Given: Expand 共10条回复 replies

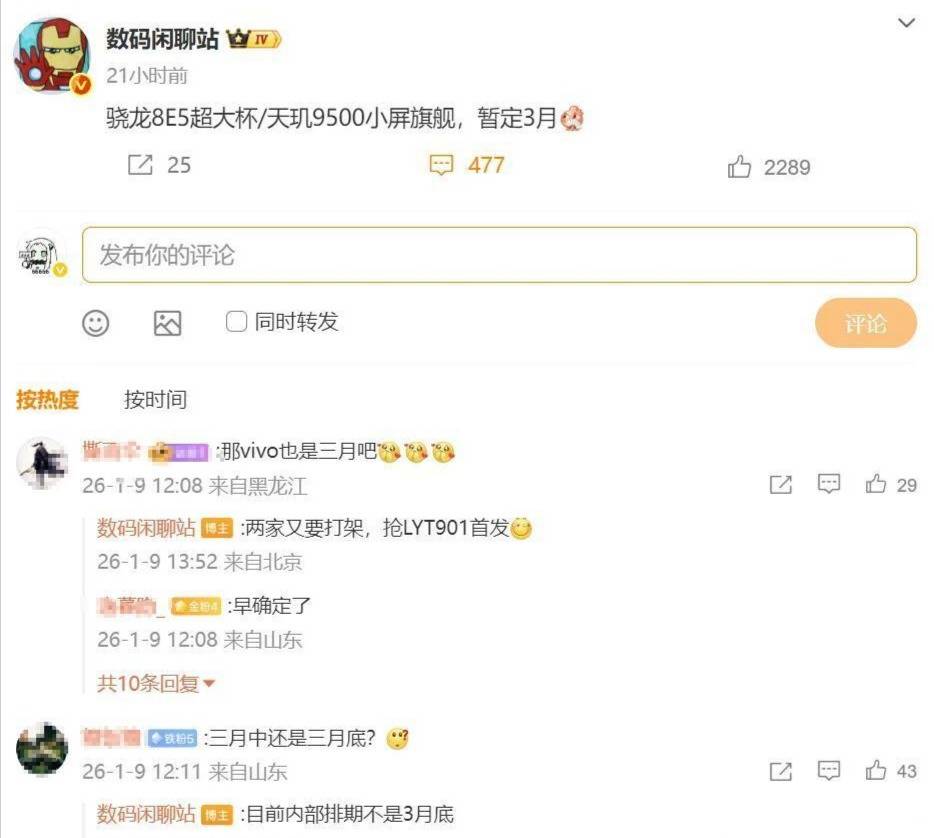Looking at the screenshot, I should (x=156, y=684).
